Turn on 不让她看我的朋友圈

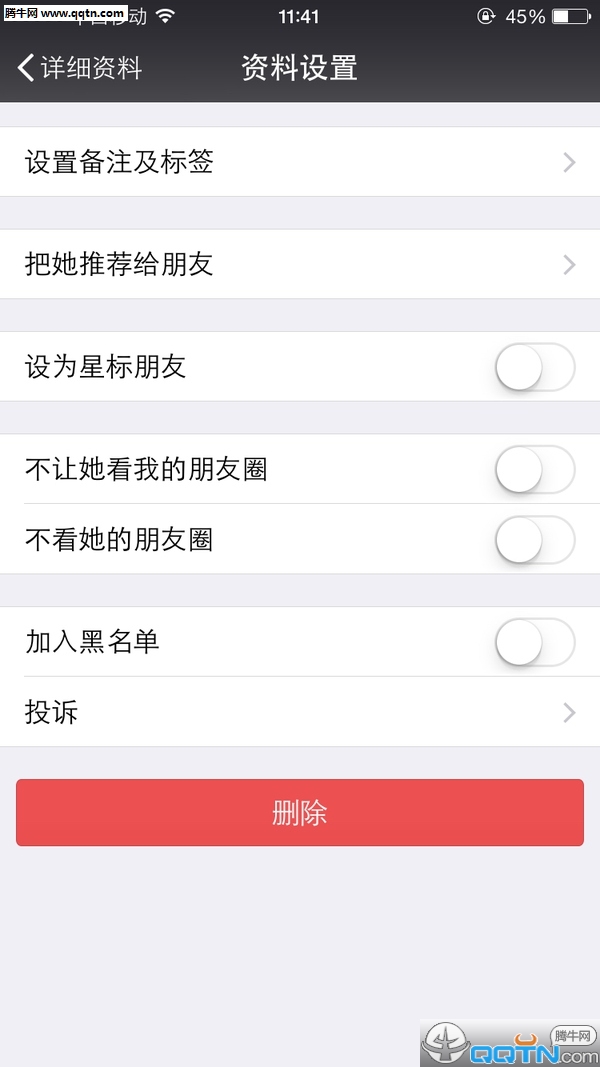click(x=535, y=469)
